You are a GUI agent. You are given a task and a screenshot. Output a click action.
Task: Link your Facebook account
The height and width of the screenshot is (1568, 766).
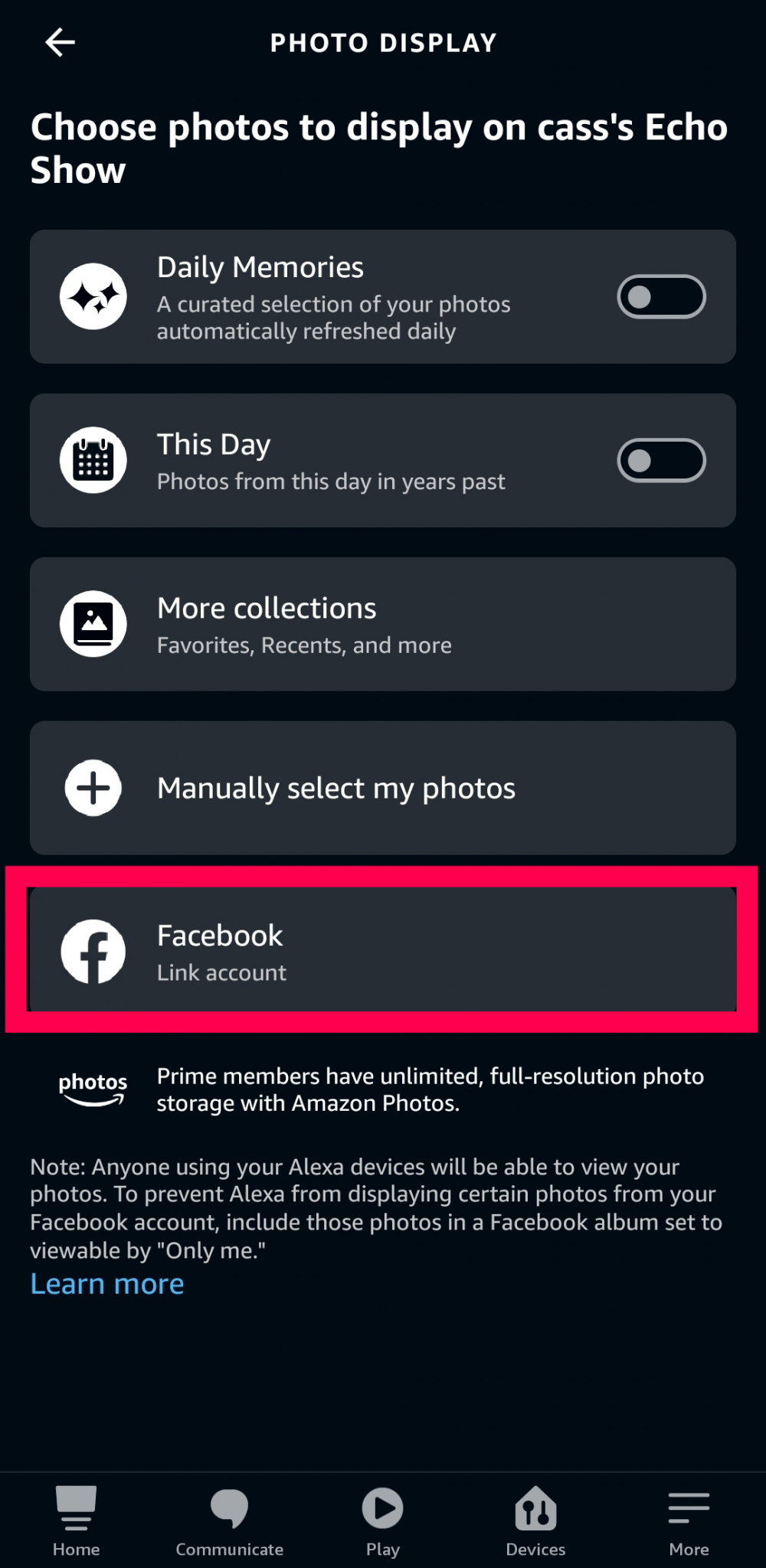tap(382, 950)
